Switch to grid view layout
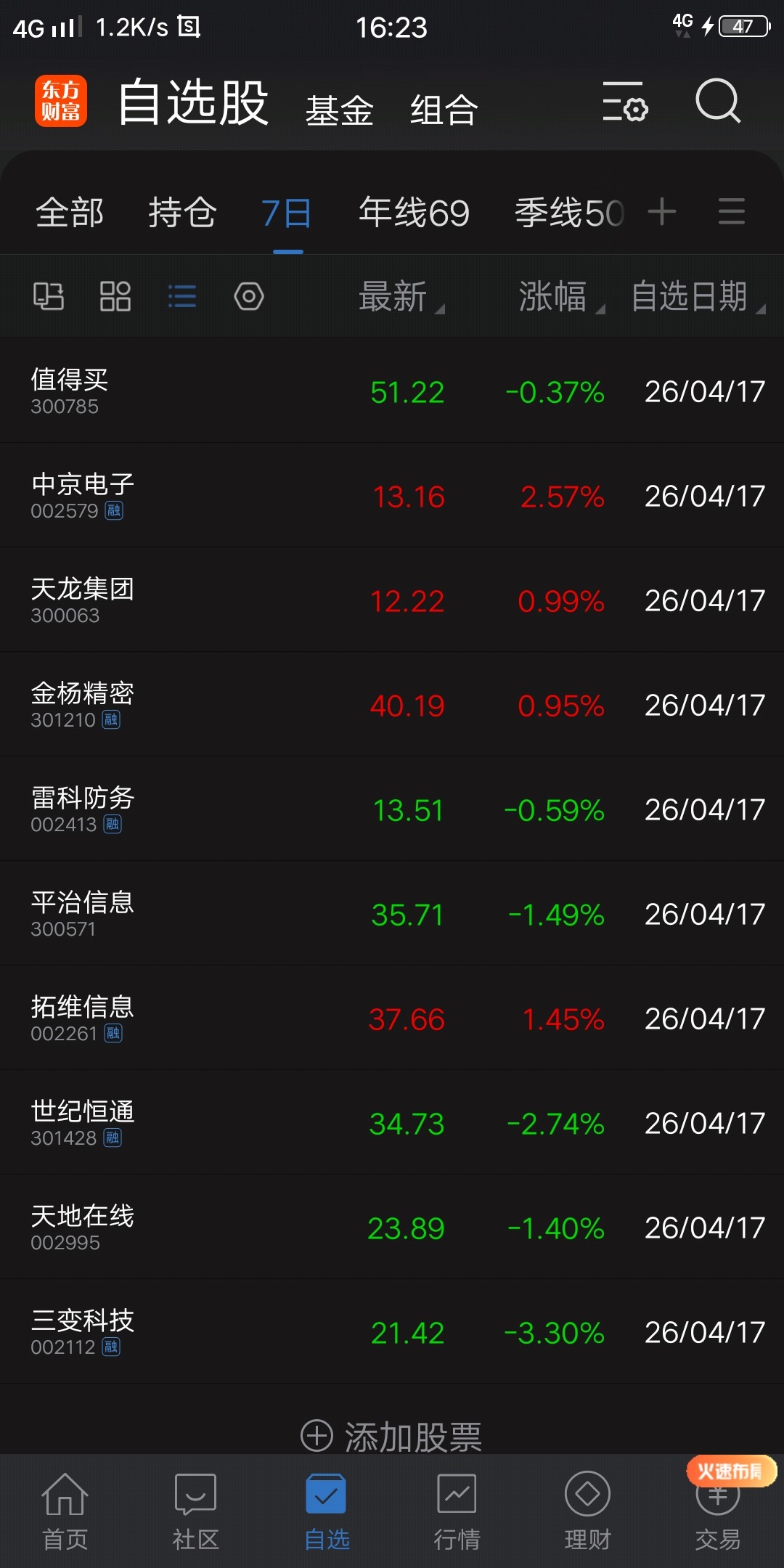Viewport: 784px width, 1568px height. click(115, 296)
